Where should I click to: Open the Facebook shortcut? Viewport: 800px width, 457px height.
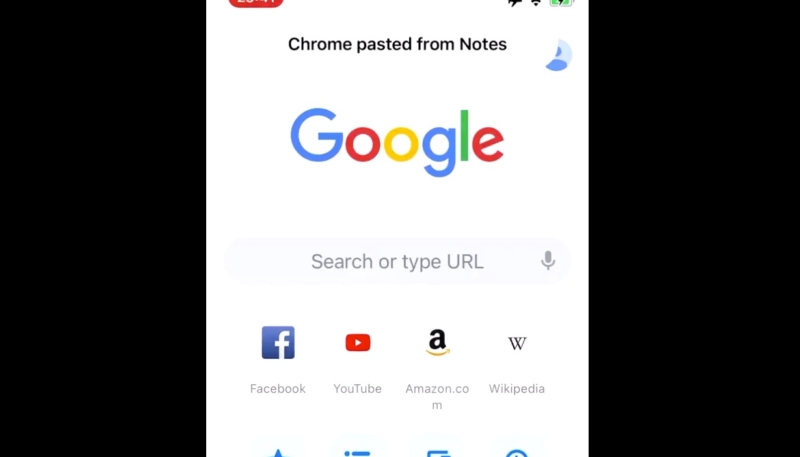click(x=278, y=343)
